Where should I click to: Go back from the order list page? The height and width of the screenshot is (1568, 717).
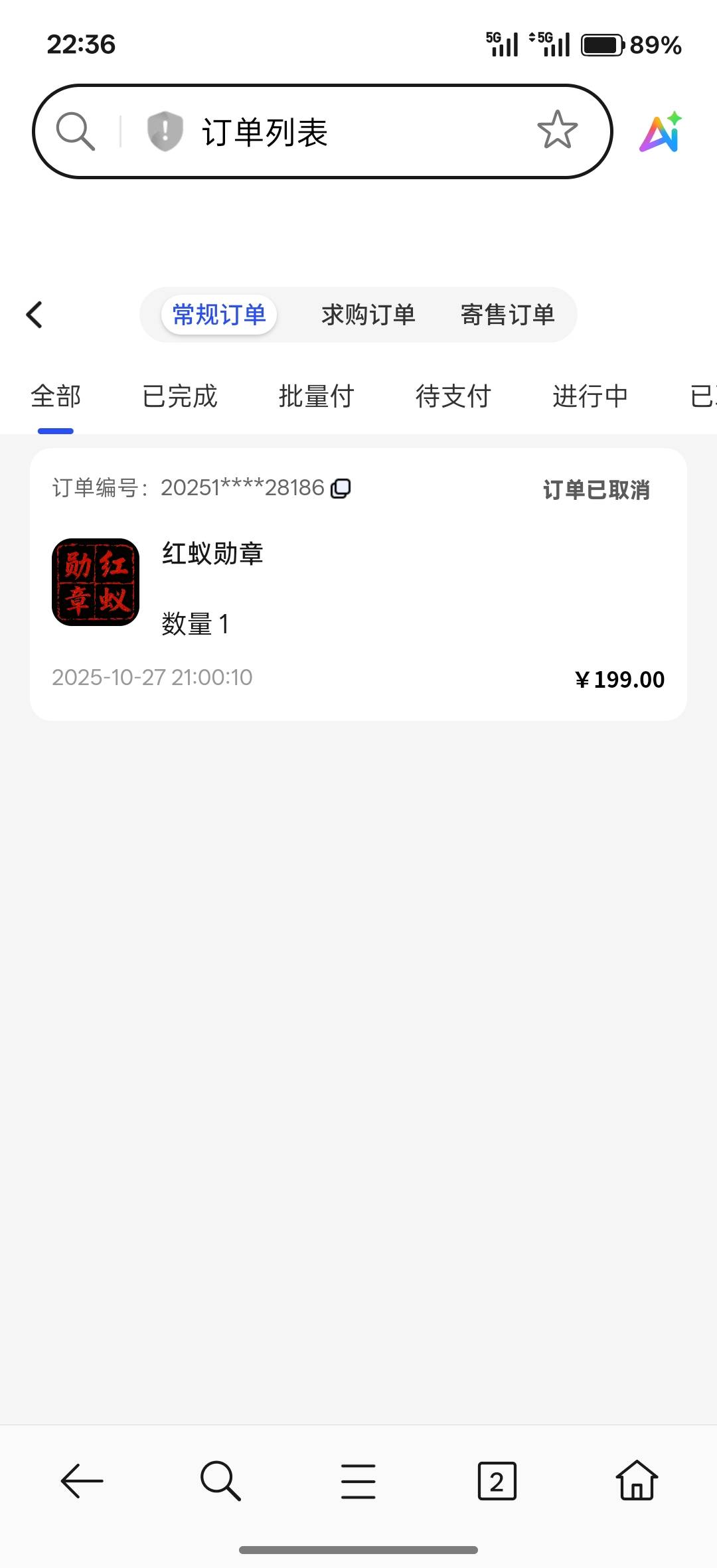[35, 315]
